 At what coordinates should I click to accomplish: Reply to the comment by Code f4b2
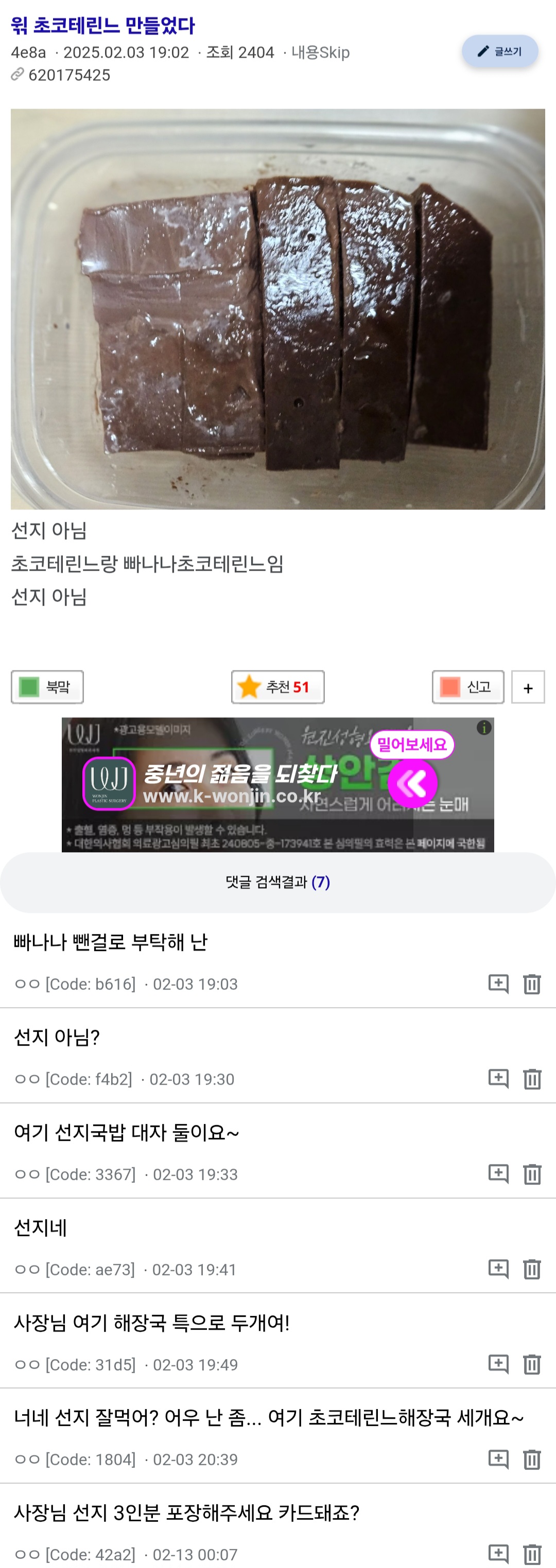pos(498,1079)
